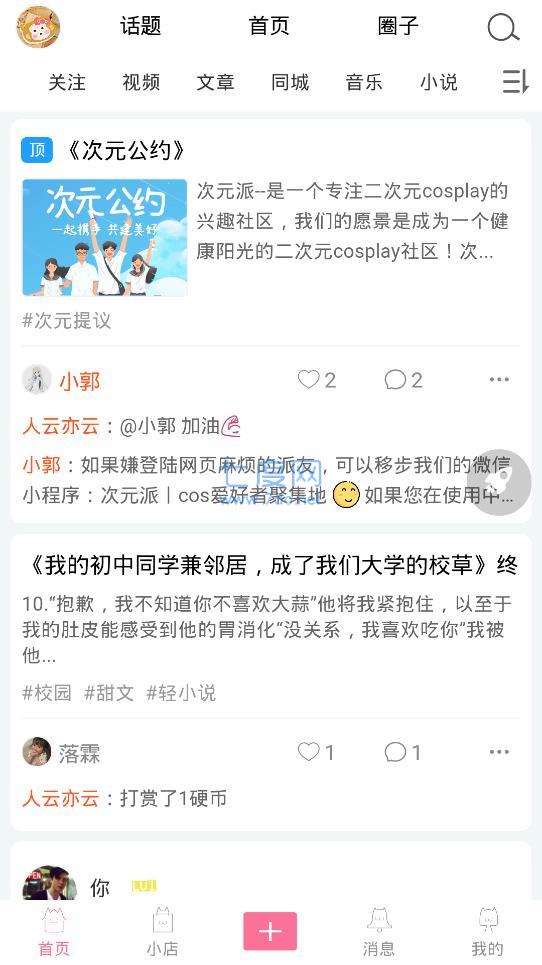Select the 小说 category

point(439,82)
